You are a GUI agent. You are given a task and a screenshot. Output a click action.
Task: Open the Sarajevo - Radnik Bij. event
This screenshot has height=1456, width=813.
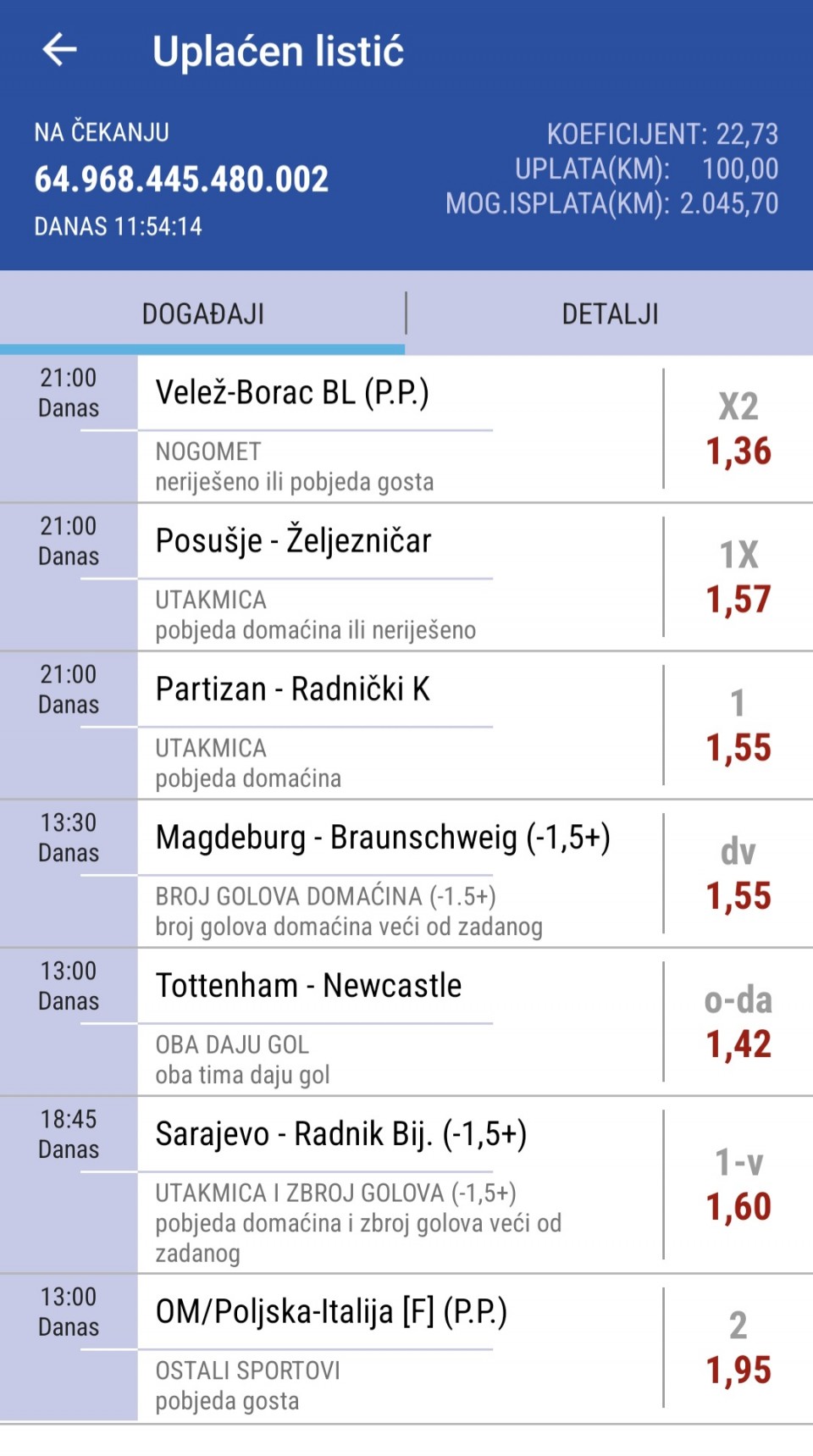pos(406,1185)
